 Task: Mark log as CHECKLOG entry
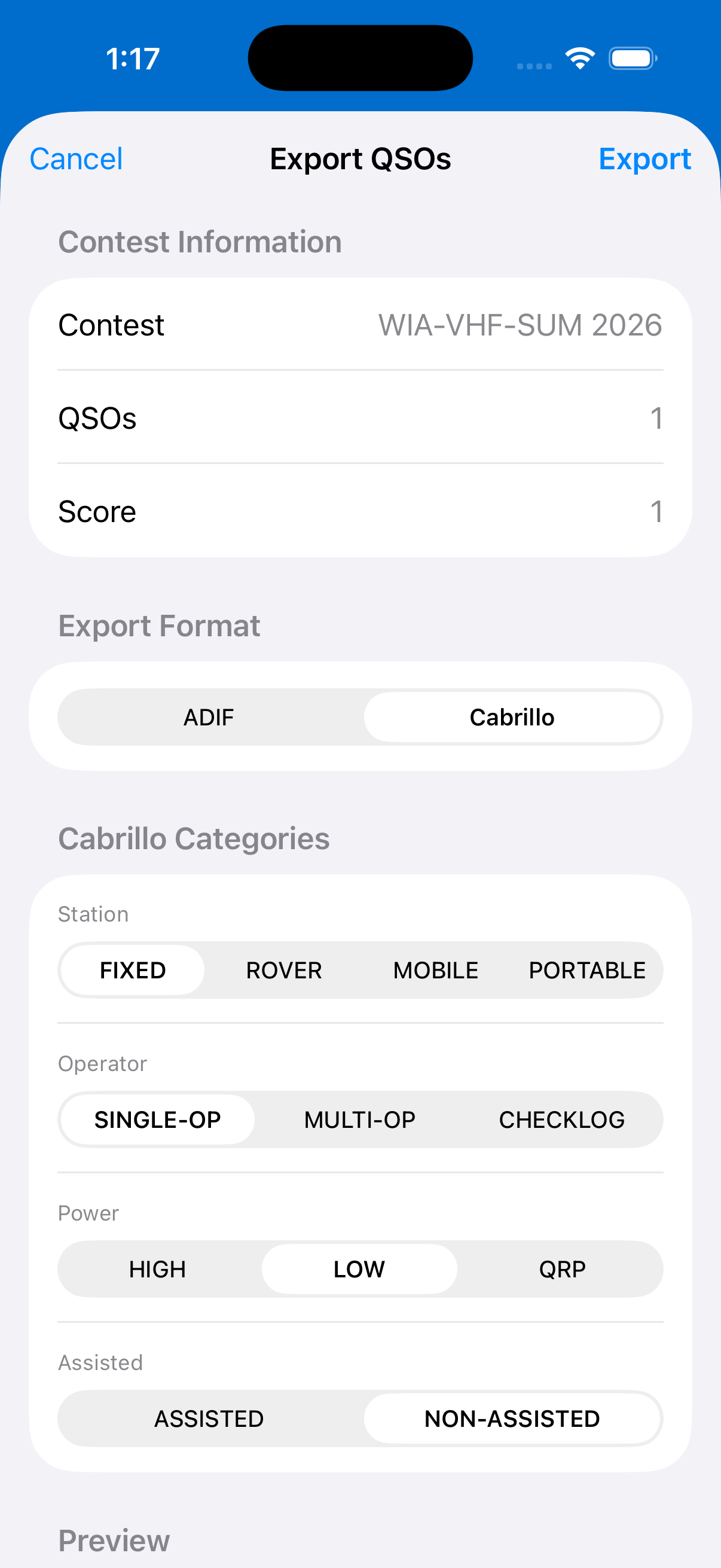click(561, 1119)
